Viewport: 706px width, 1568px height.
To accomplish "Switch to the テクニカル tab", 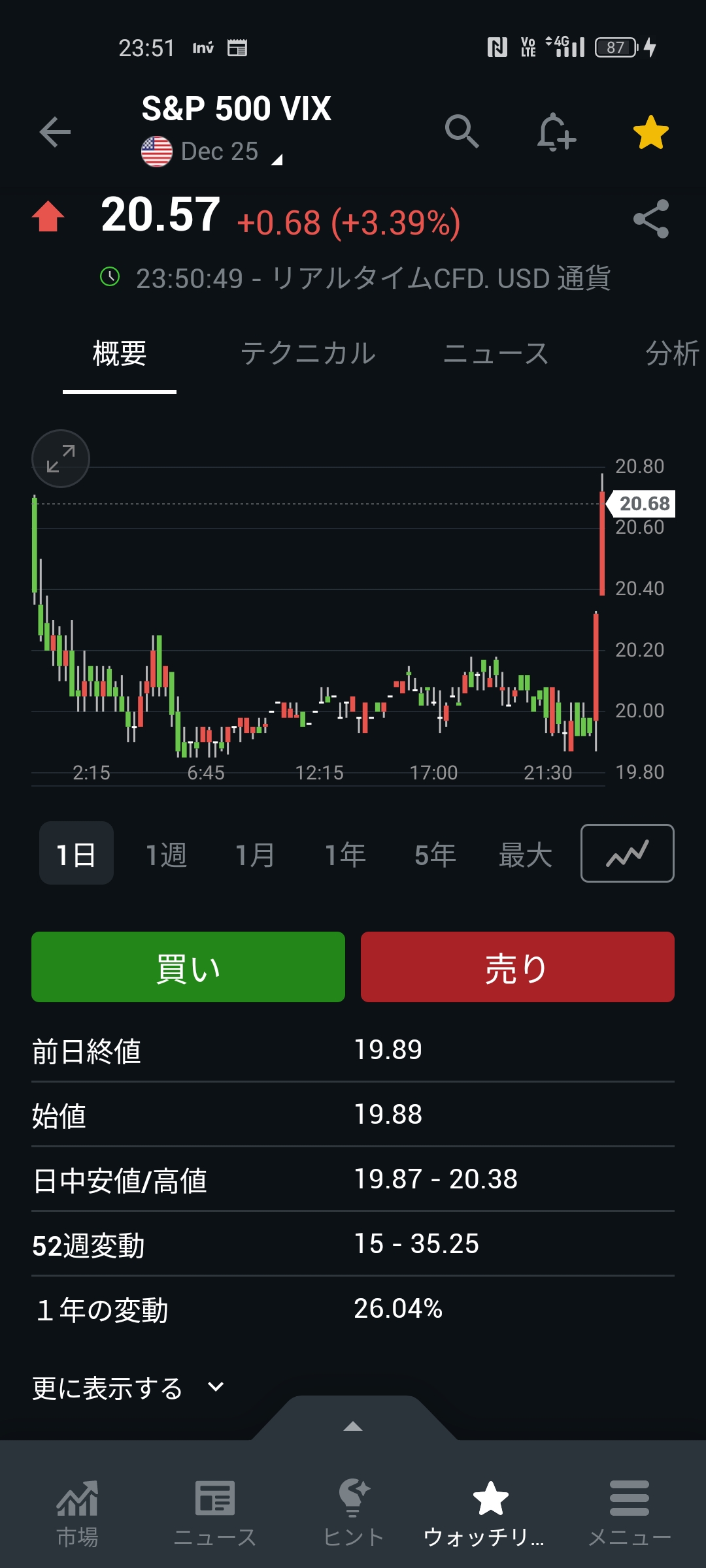I will 308,353.
